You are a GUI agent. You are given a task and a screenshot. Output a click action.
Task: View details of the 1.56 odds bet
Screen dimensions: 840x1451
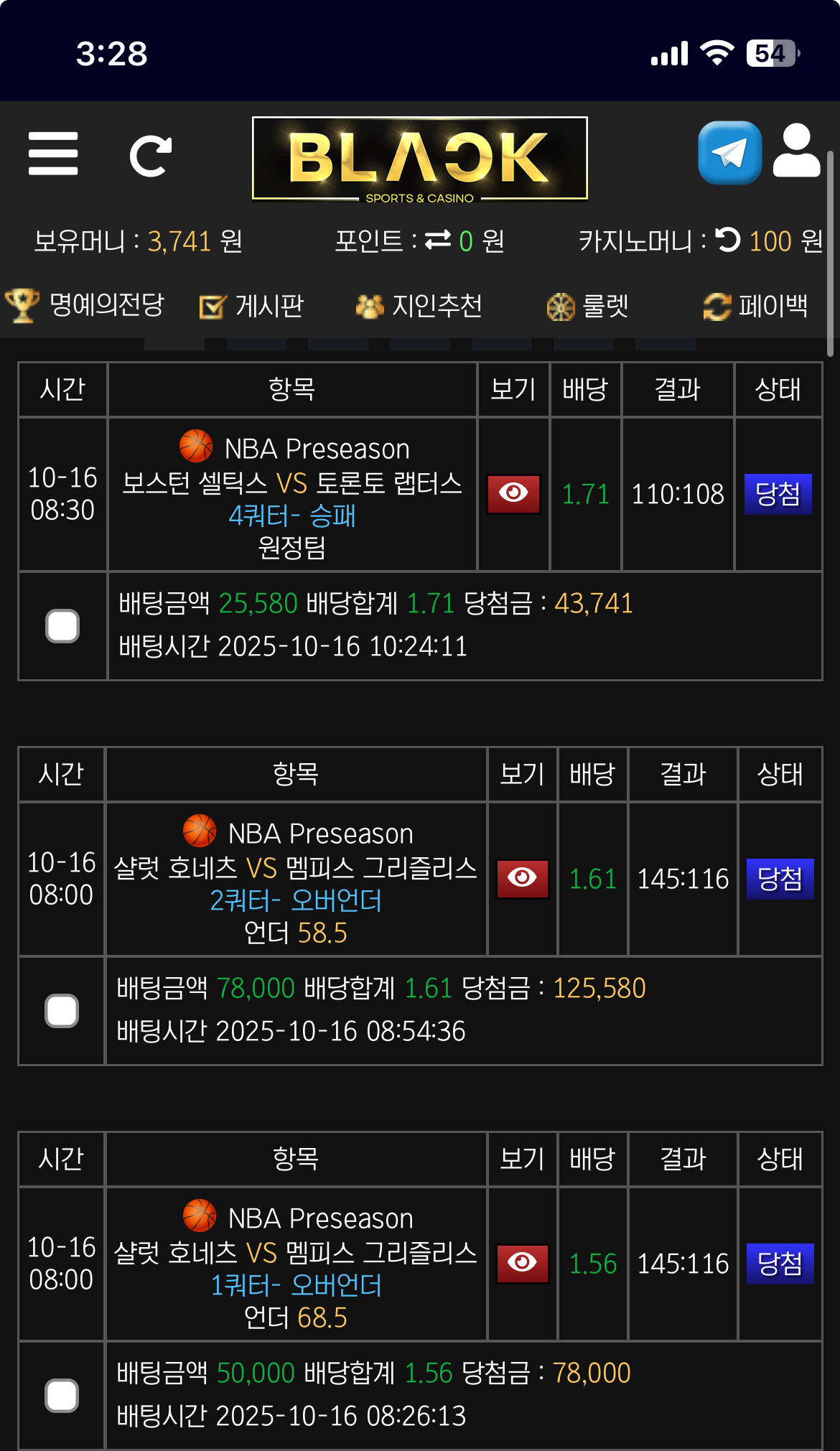(x=522, y=1263)
